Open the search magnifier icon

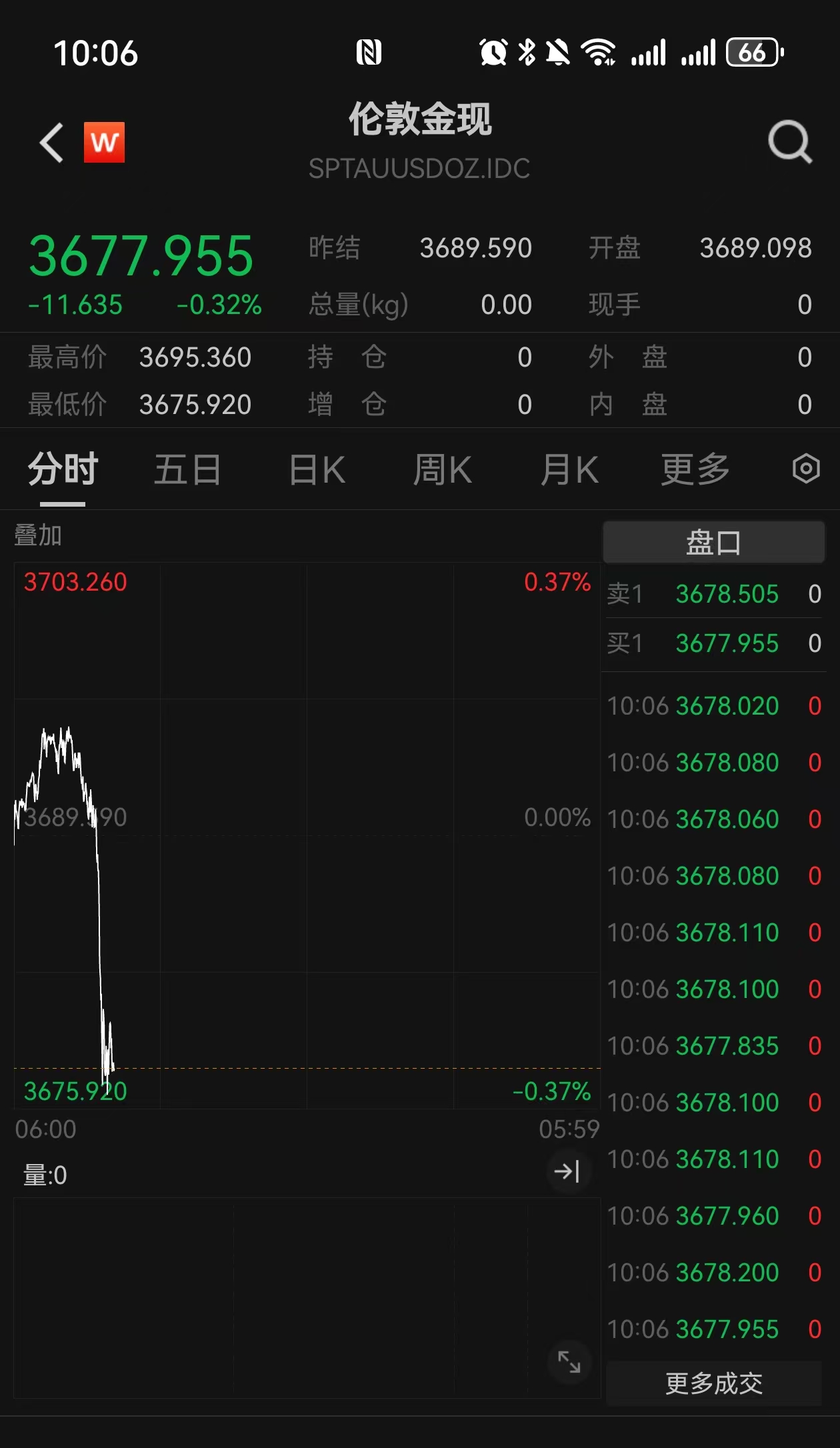789,141
